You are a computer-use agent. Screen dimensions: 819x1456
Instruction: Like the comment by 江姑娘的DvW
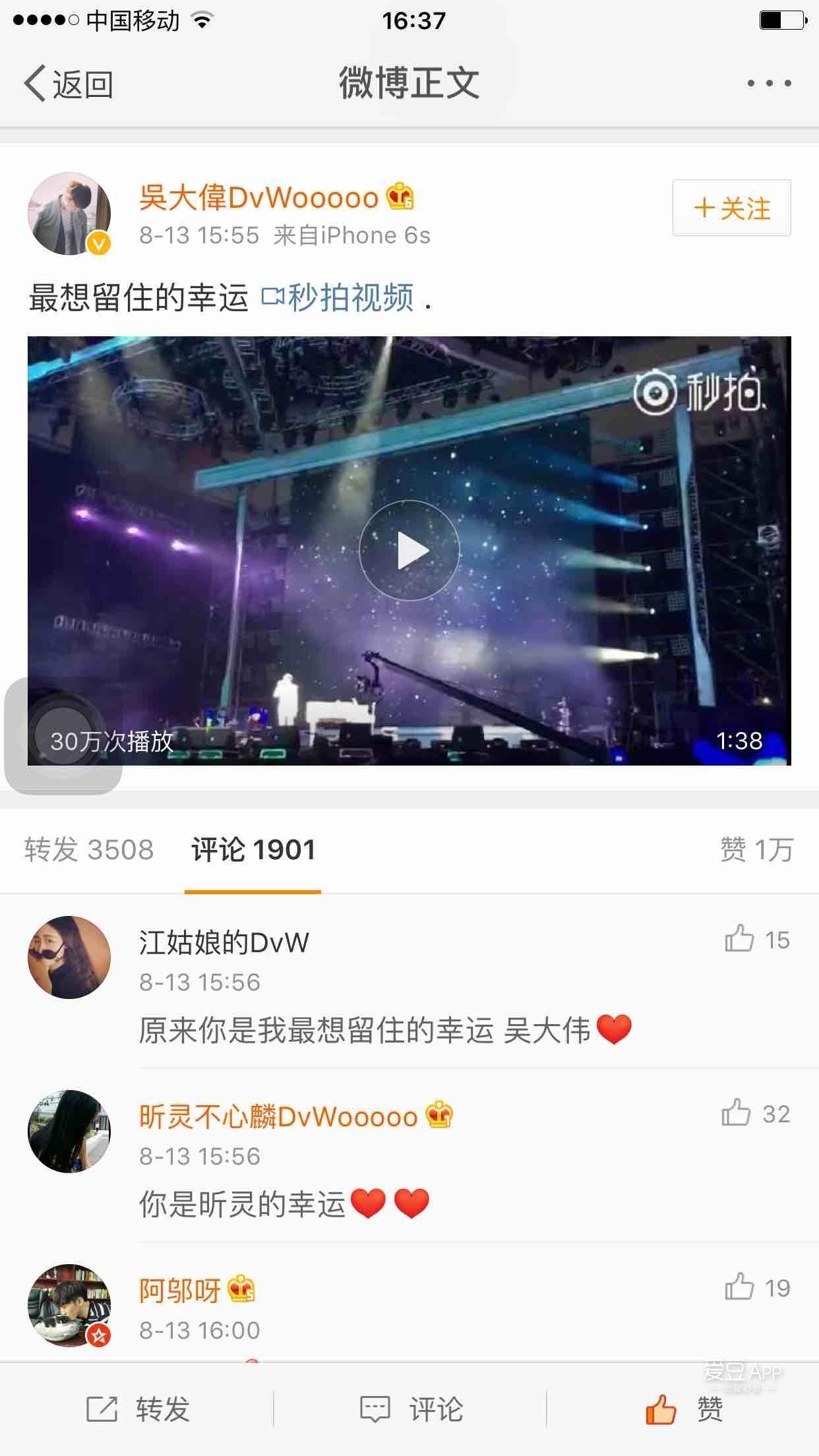[740, 939]
